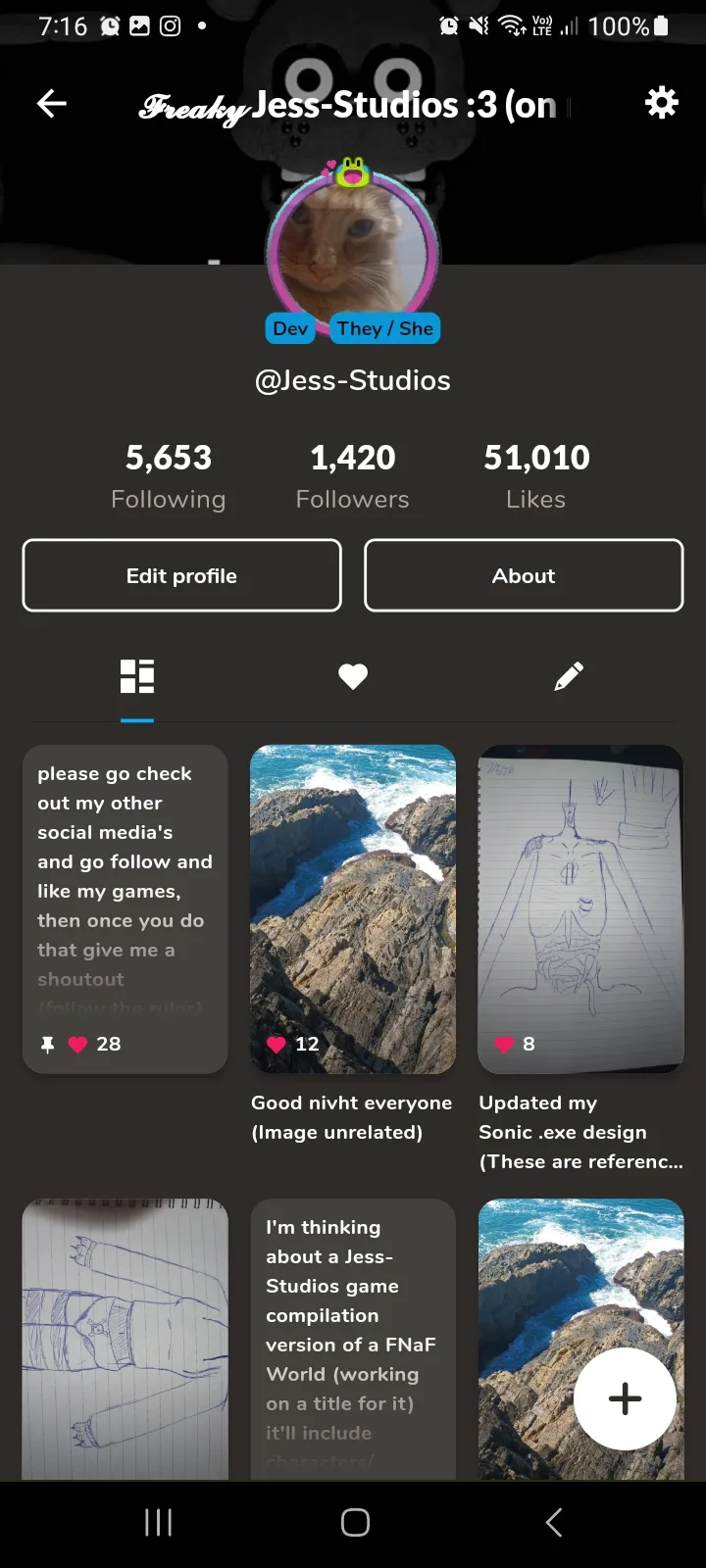View the 5,653 Following list
706x1568 pixels.
point(169,476)
